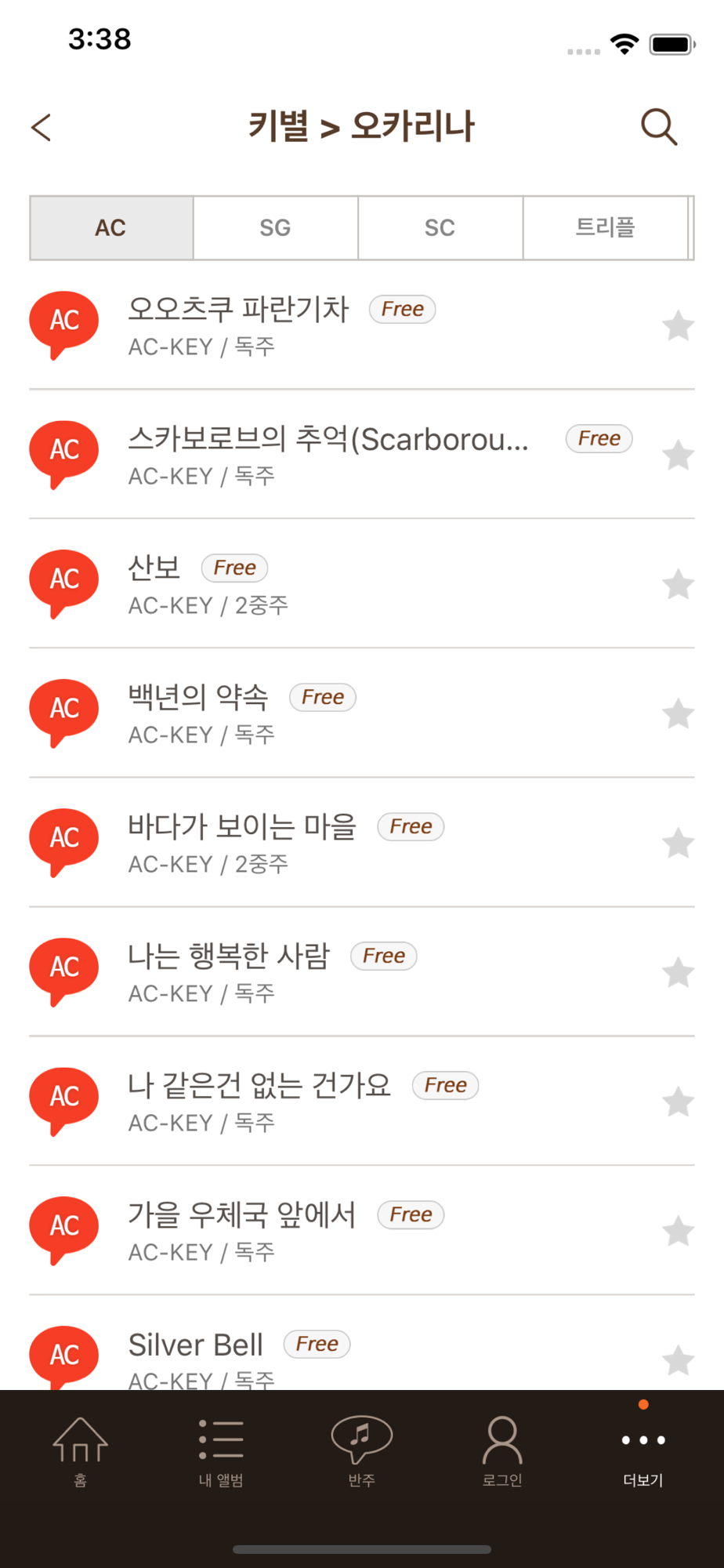This screenshot has height=1568, width=724.
Task: Go back using the top-left arrow
Action: coord(42,127)
